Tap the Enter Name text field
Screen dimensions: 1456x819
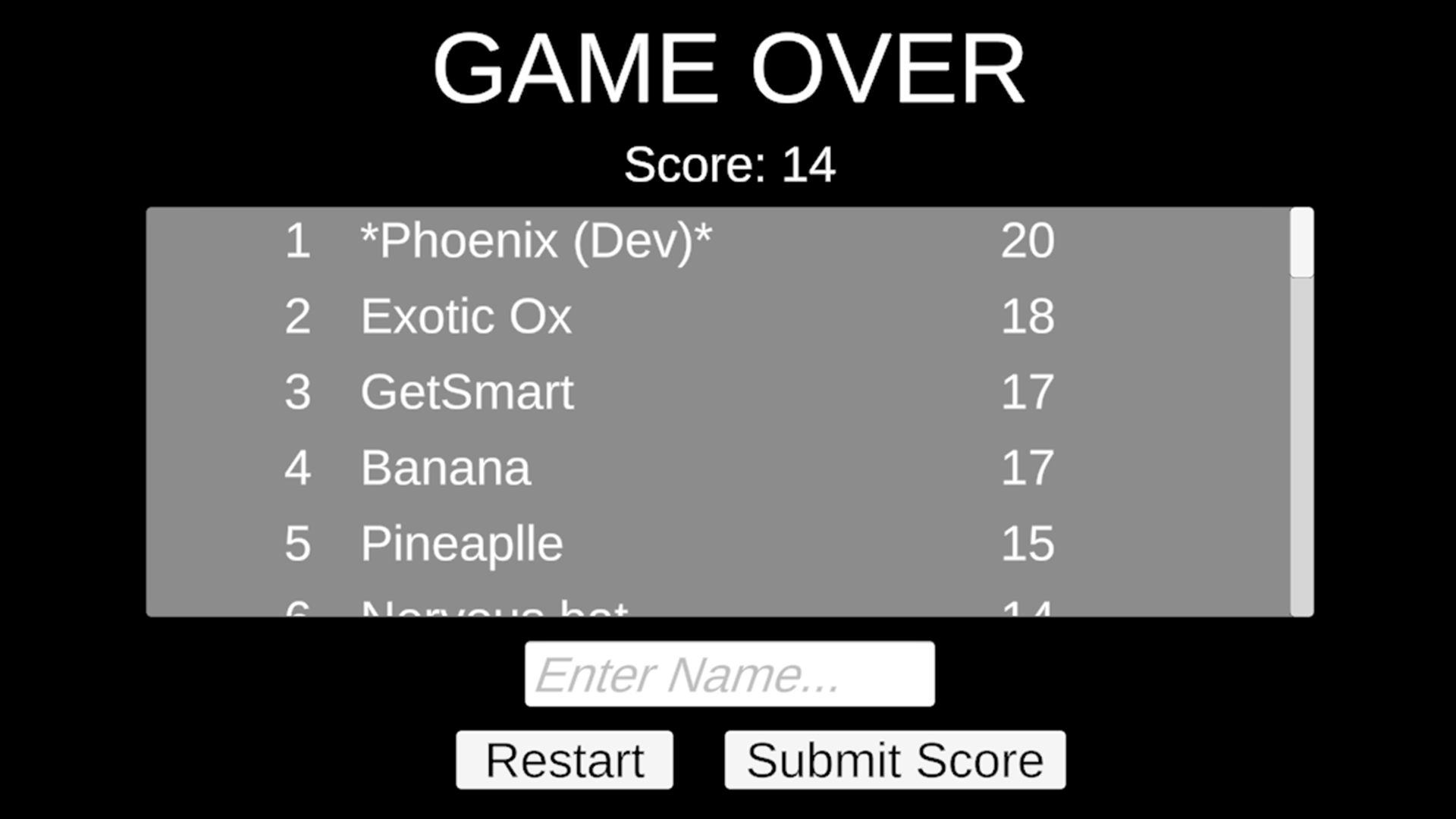pos(729,673)
